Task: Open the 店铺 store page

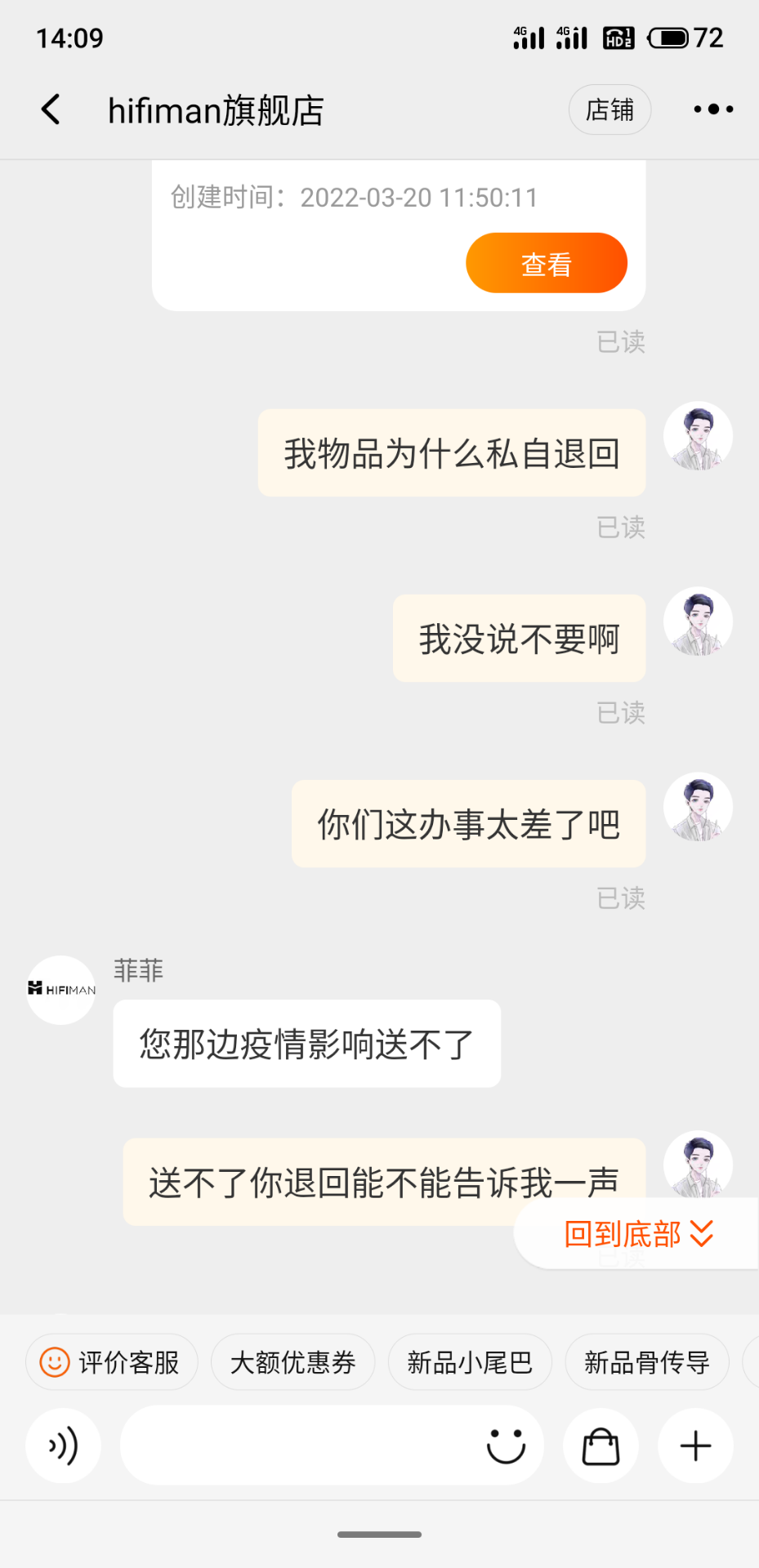Action: [609, 109]
